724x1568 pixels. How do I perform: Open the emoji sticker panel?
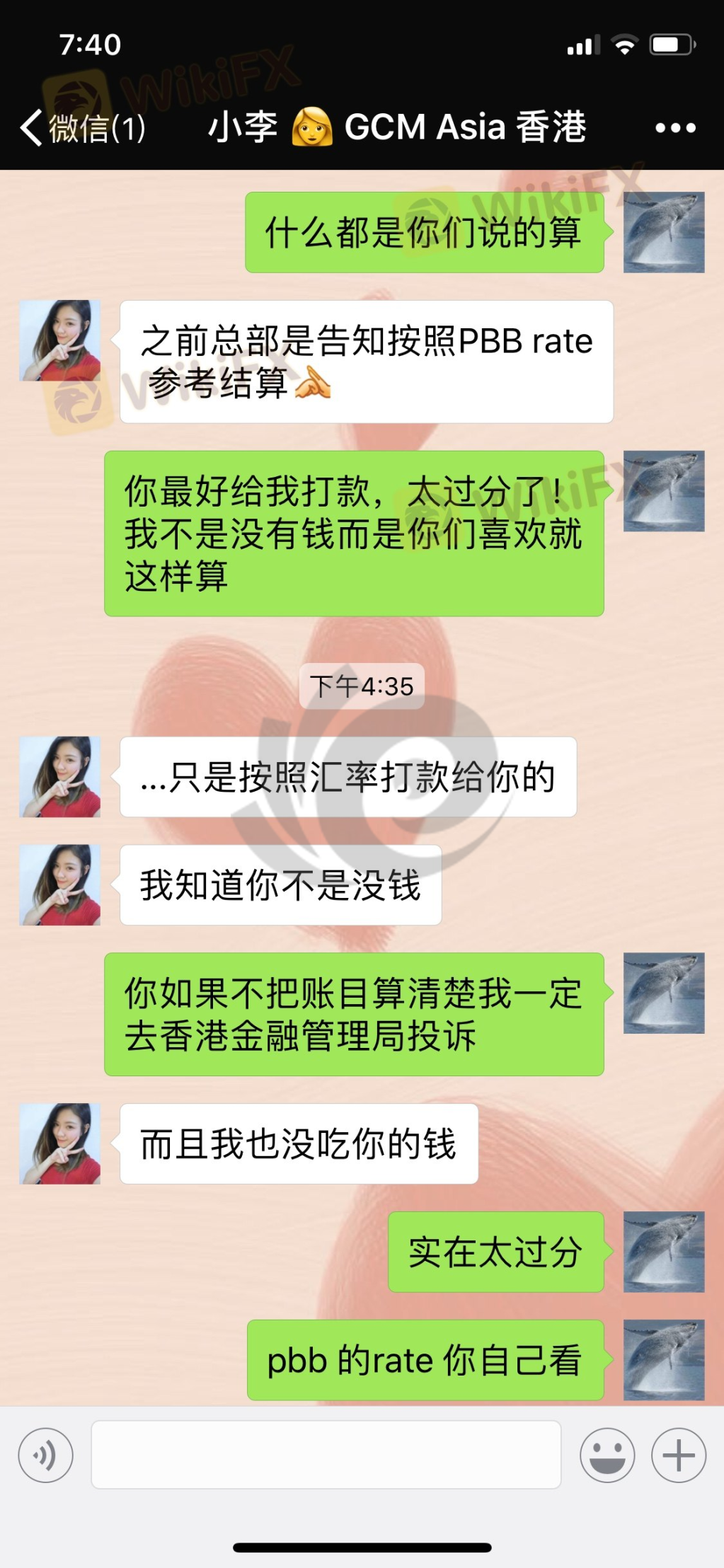[607, 1455]
